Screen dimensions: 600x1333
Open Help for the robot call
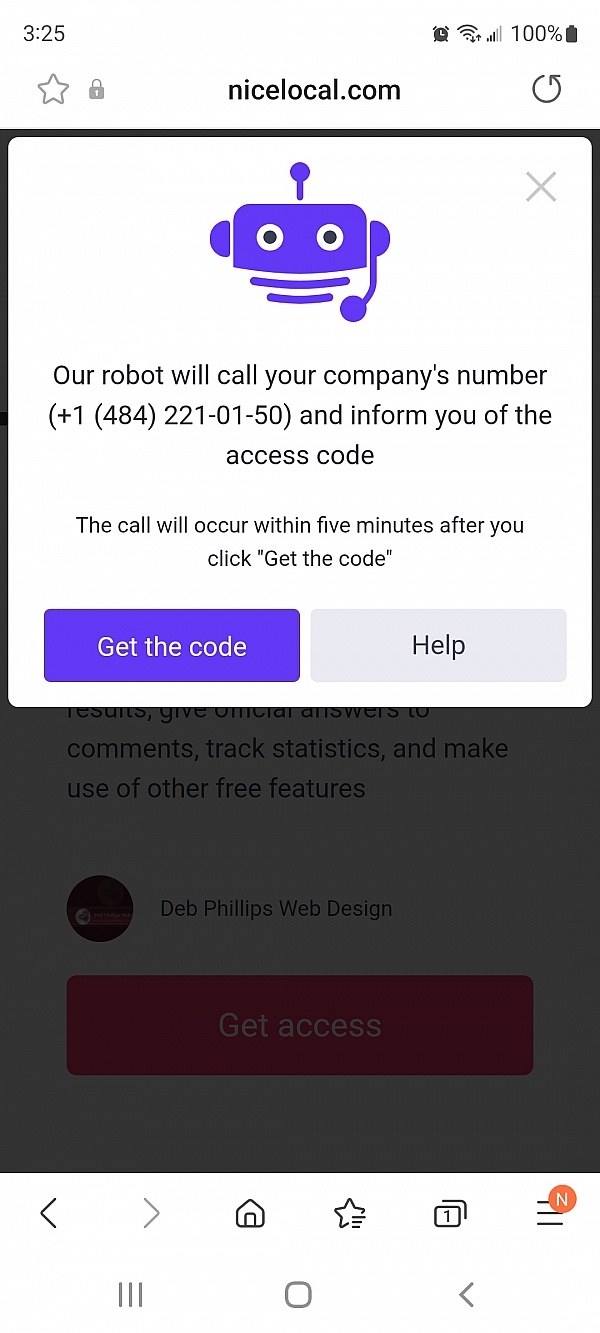(438, 646)
